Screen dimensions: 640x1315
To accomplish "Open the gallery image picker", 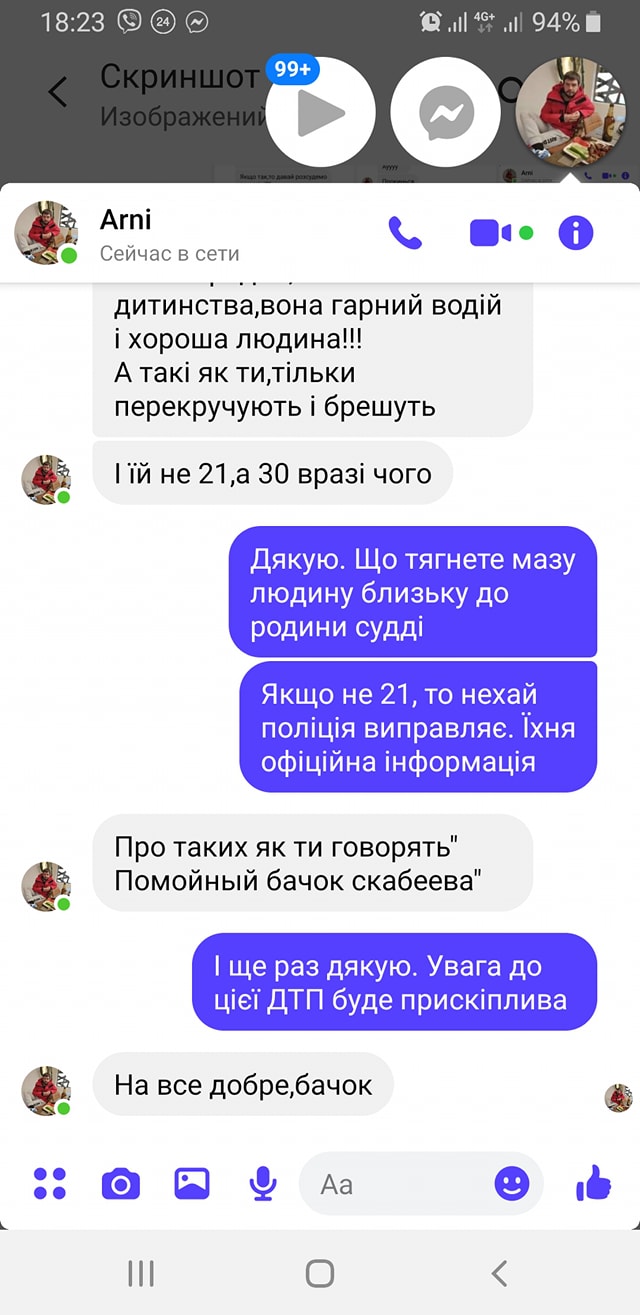I will 192,1184.
